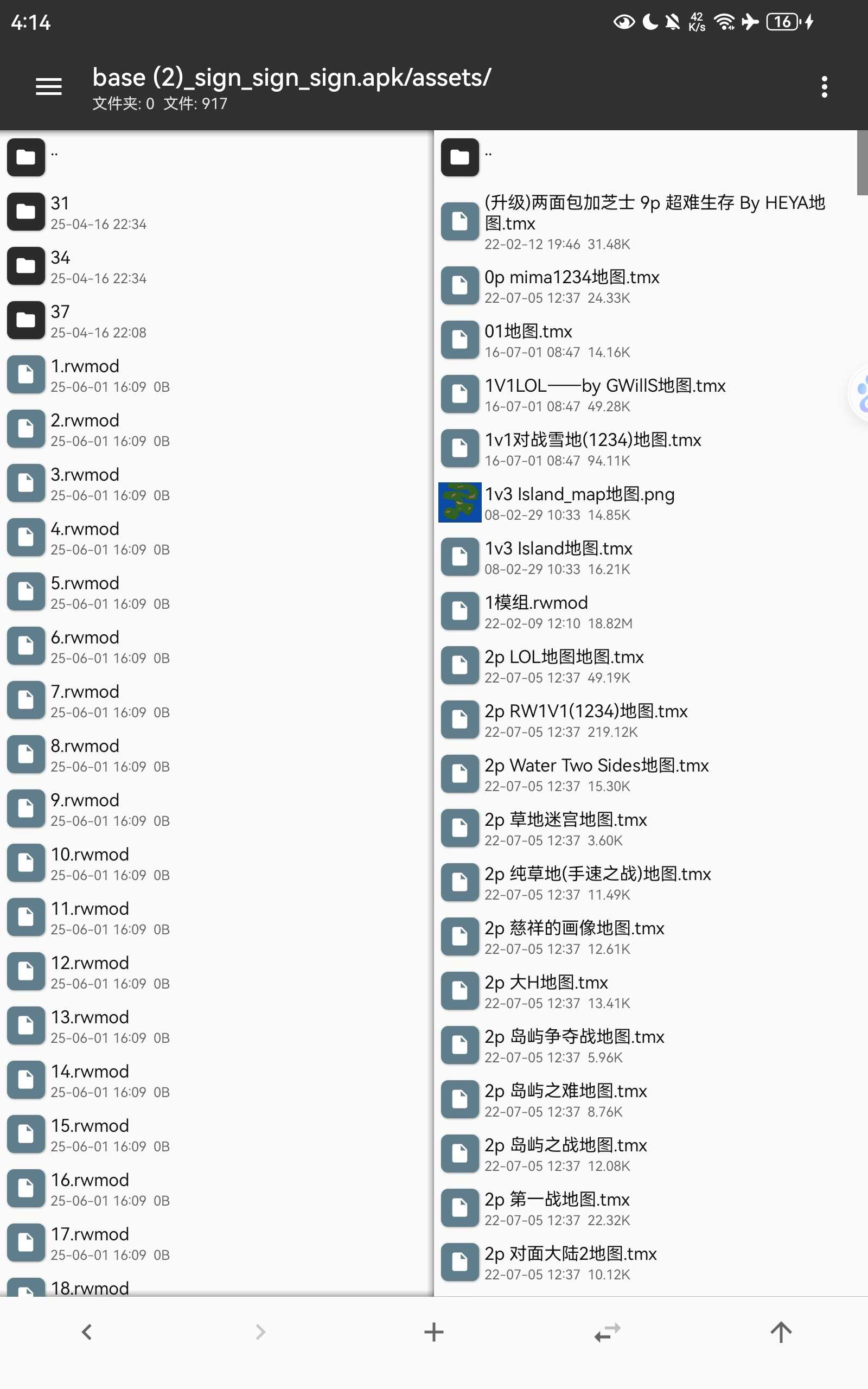Open the three-dot overflow menu
The width and height of the screenshot is (868, 1389).
824,87
